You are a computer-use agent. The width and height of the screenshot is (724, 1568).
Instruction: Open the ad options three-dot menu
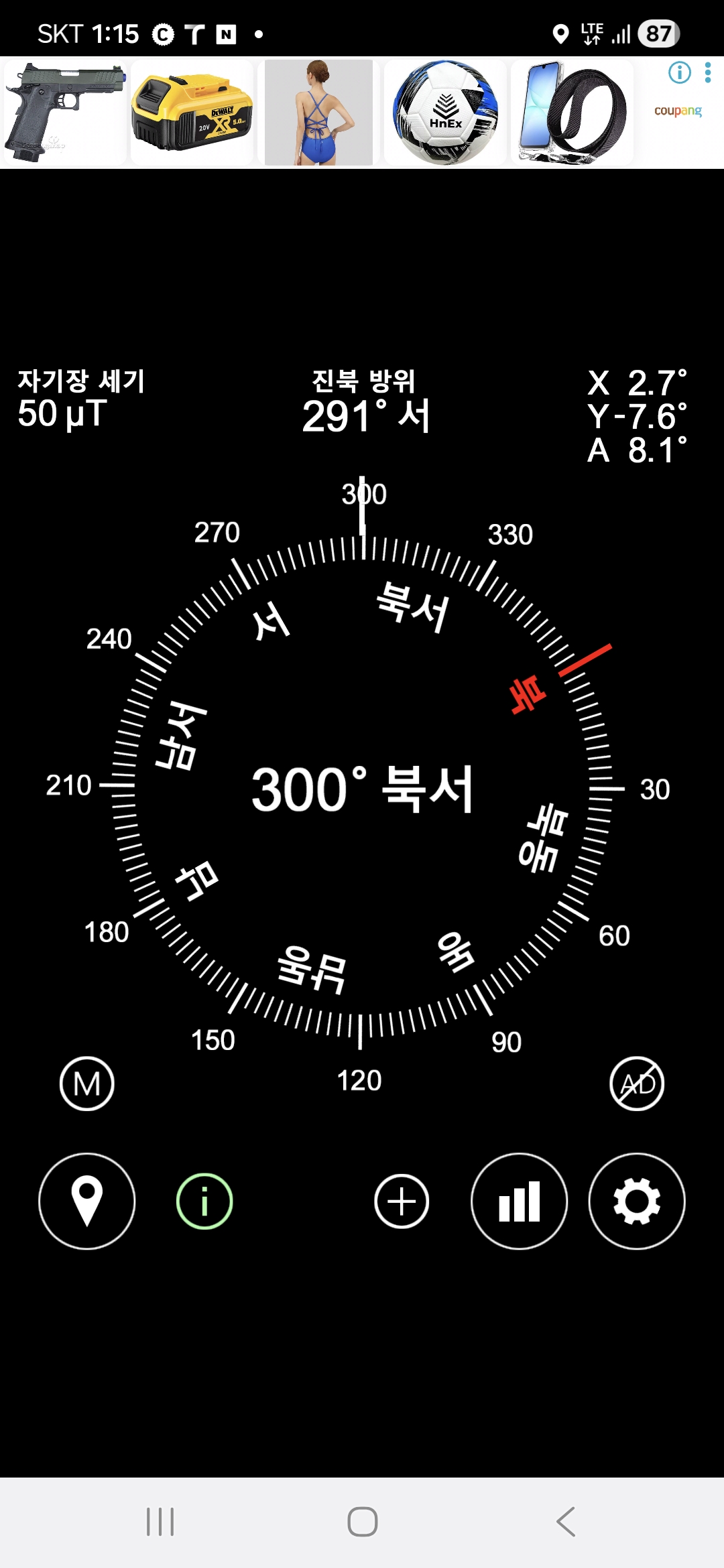(x=708, y=72)
